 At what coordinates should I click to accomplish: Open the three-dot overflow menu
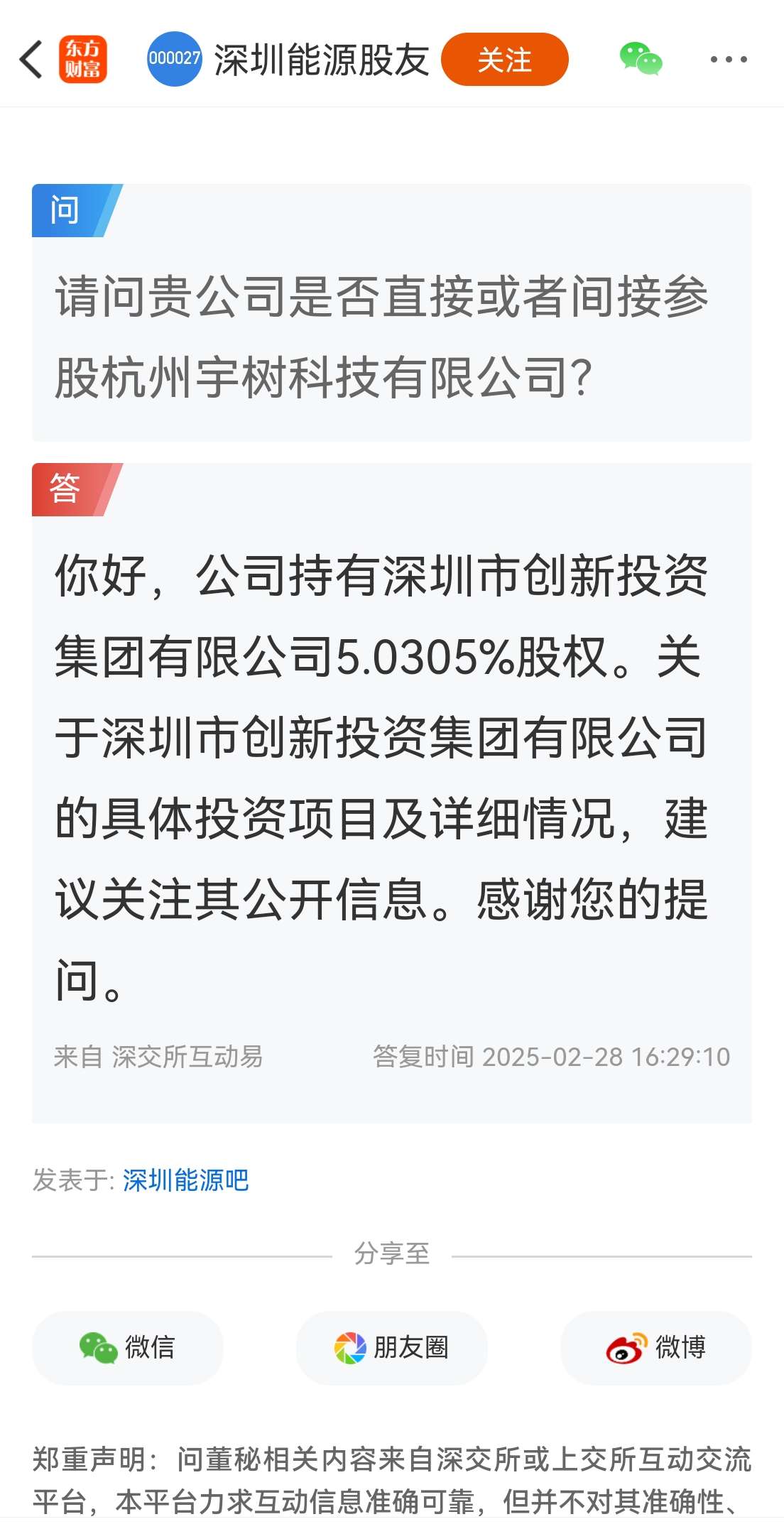click(729, 60)
